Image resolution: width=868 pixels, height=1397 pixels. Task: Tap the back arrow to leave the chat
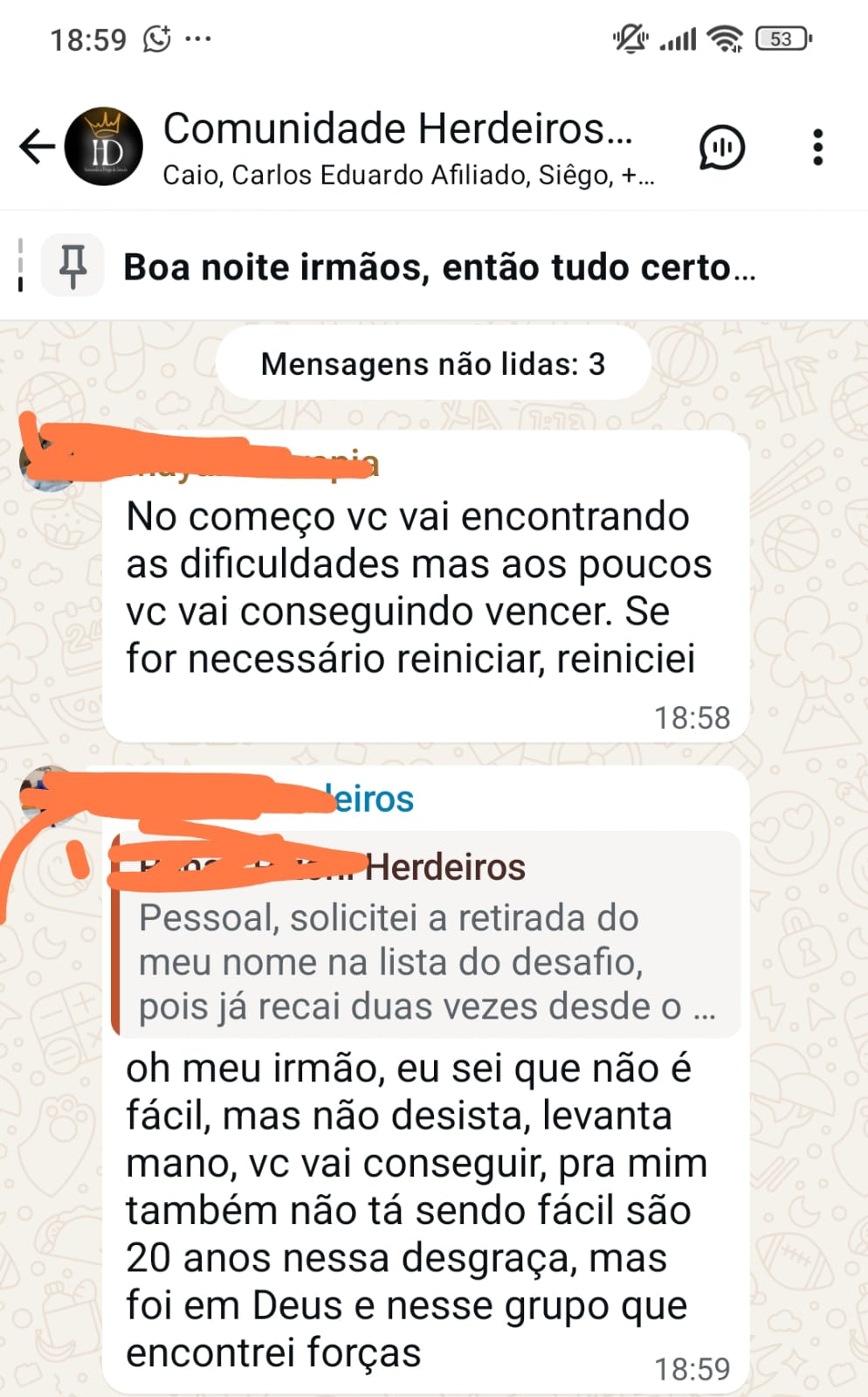(35, 147)
